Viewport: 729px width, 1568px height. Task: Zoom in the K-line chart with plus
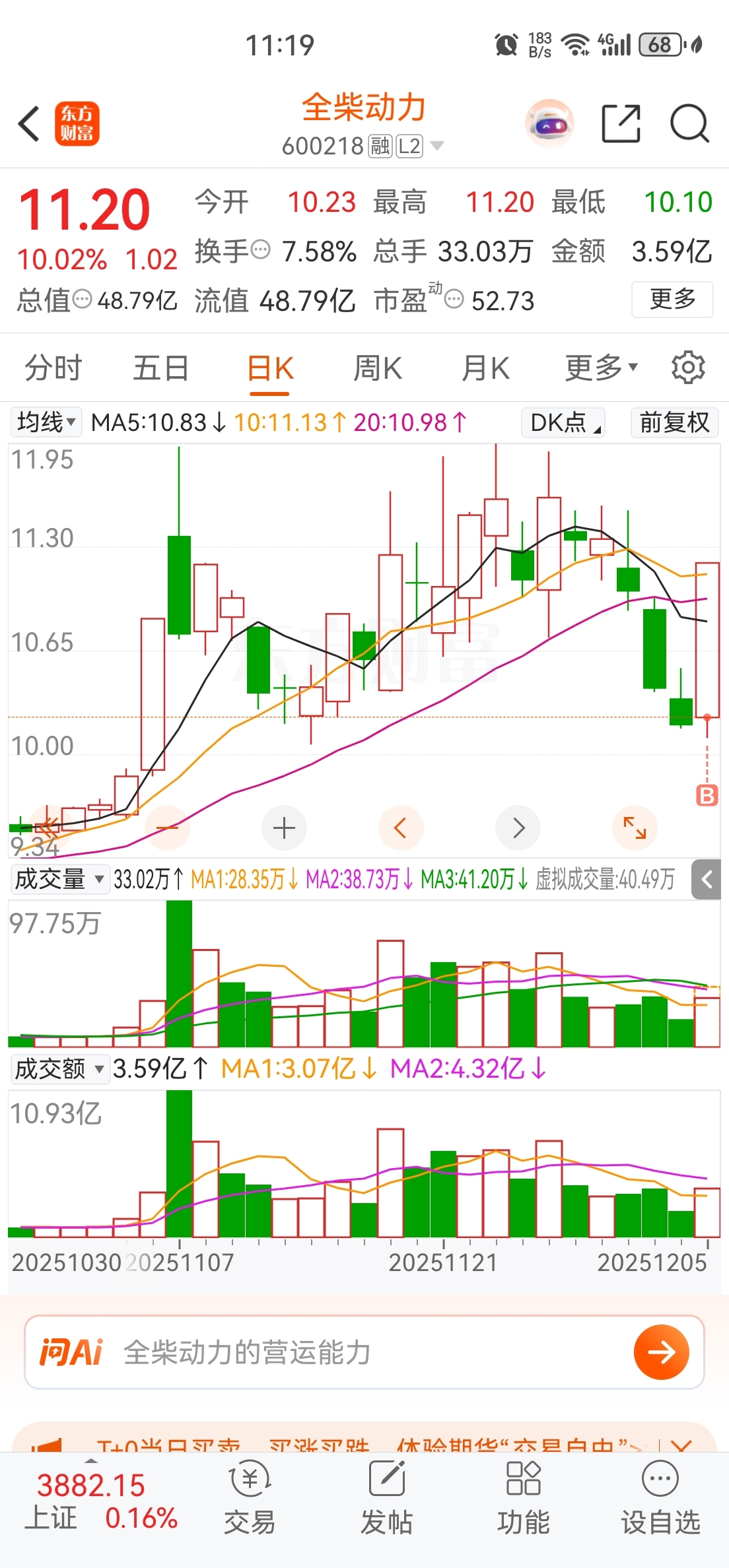tap(284, 828)
